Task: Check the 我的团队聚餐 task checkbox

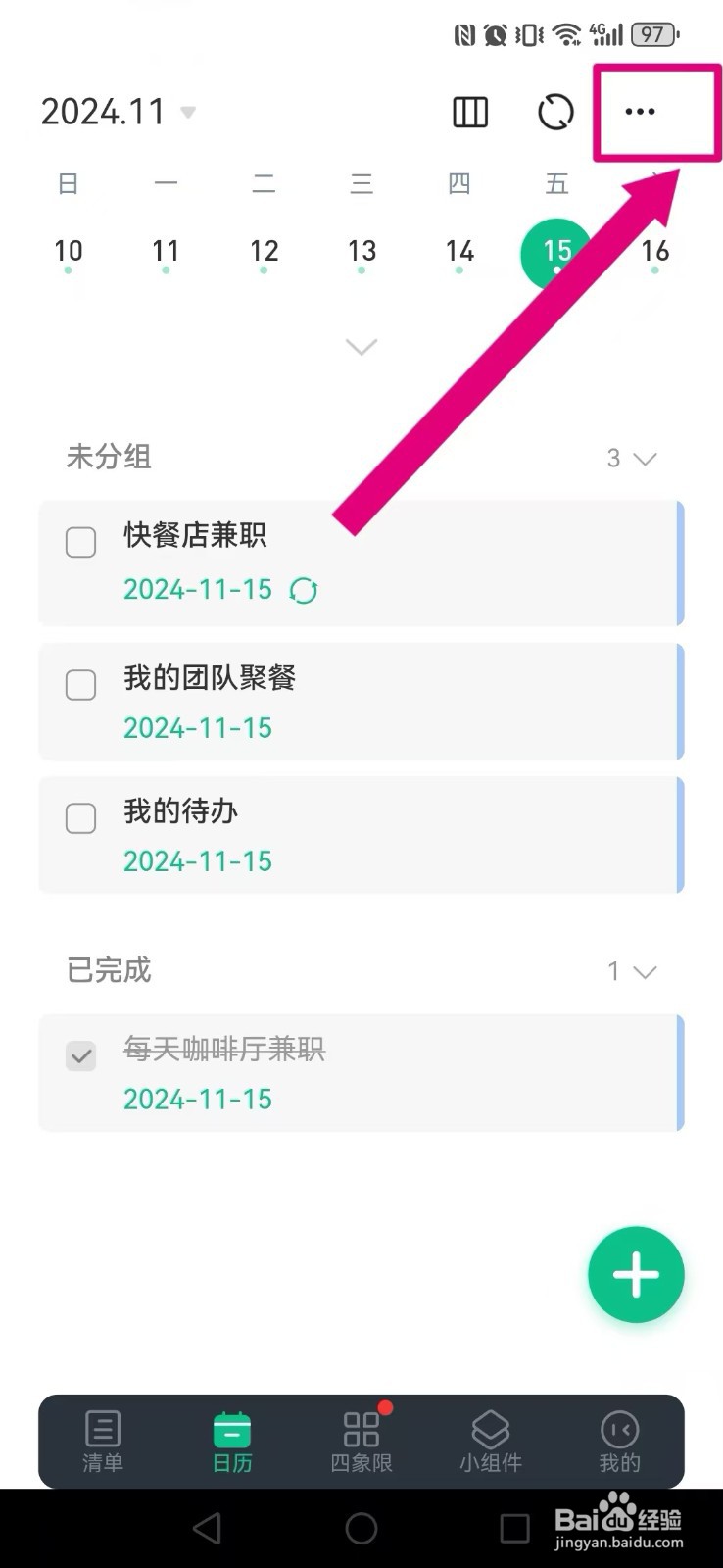Action: 80,685
